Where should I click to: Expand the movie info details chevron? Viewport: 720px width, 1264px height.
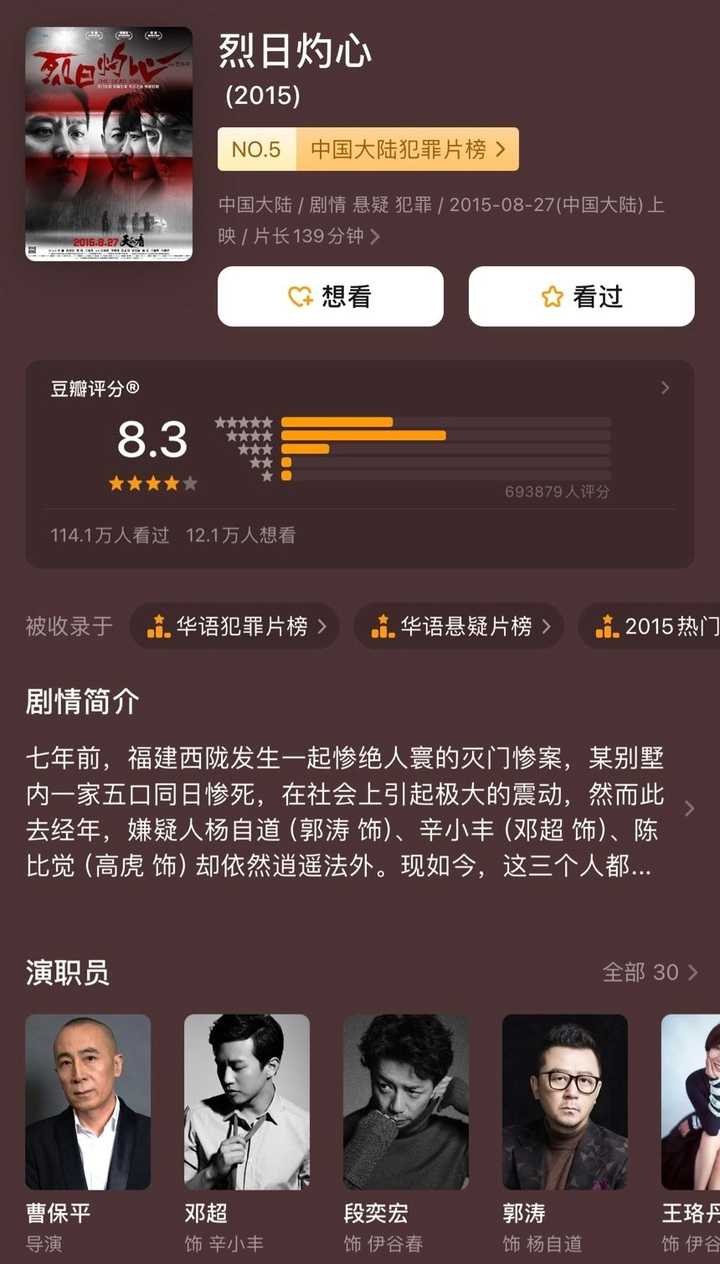[x=375, y=237]
